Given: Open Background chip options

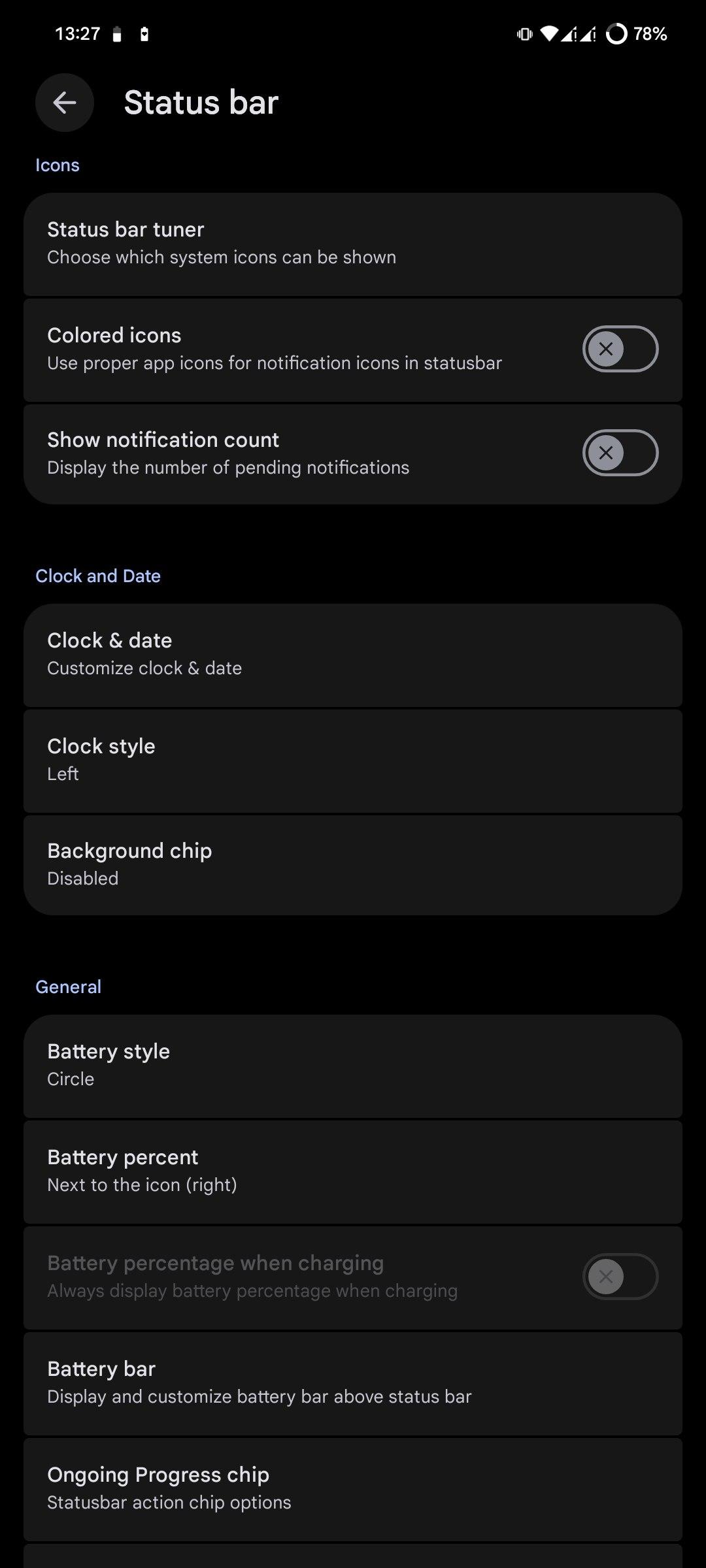Looking at the screenshot, I should 353,864.
